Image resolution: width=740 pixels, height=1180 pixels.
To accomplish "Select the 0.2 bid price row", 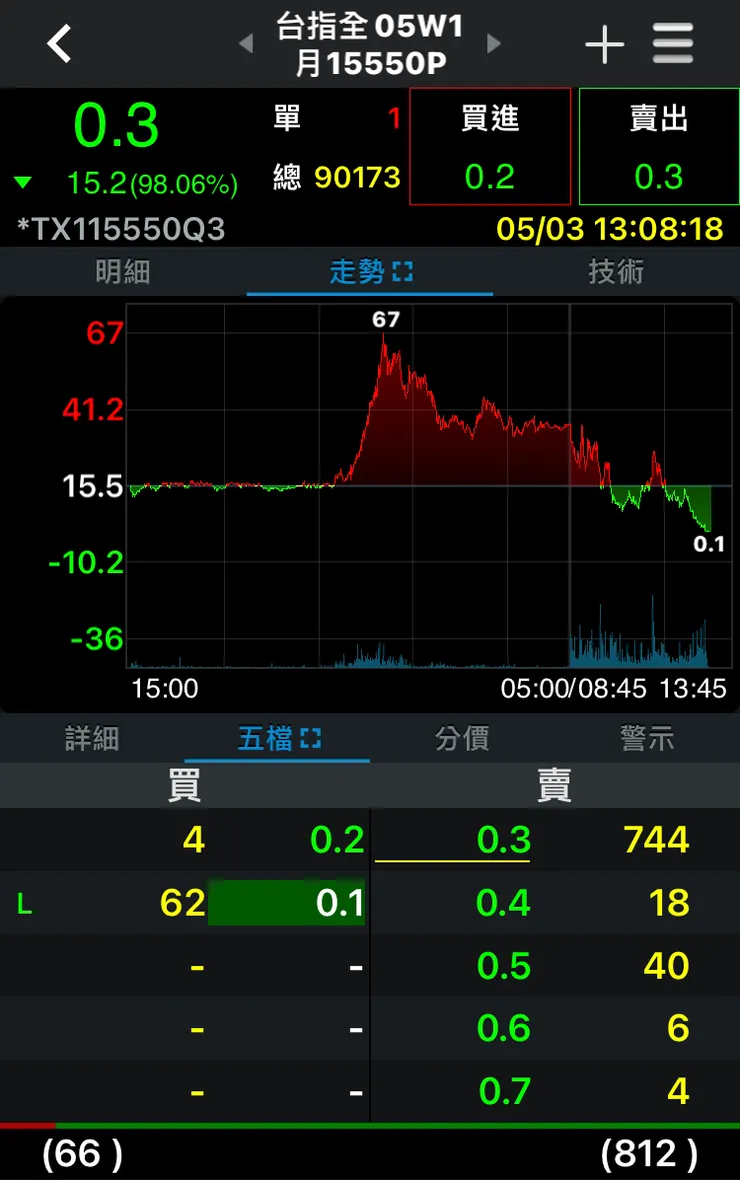I will [x=336, y=840].
